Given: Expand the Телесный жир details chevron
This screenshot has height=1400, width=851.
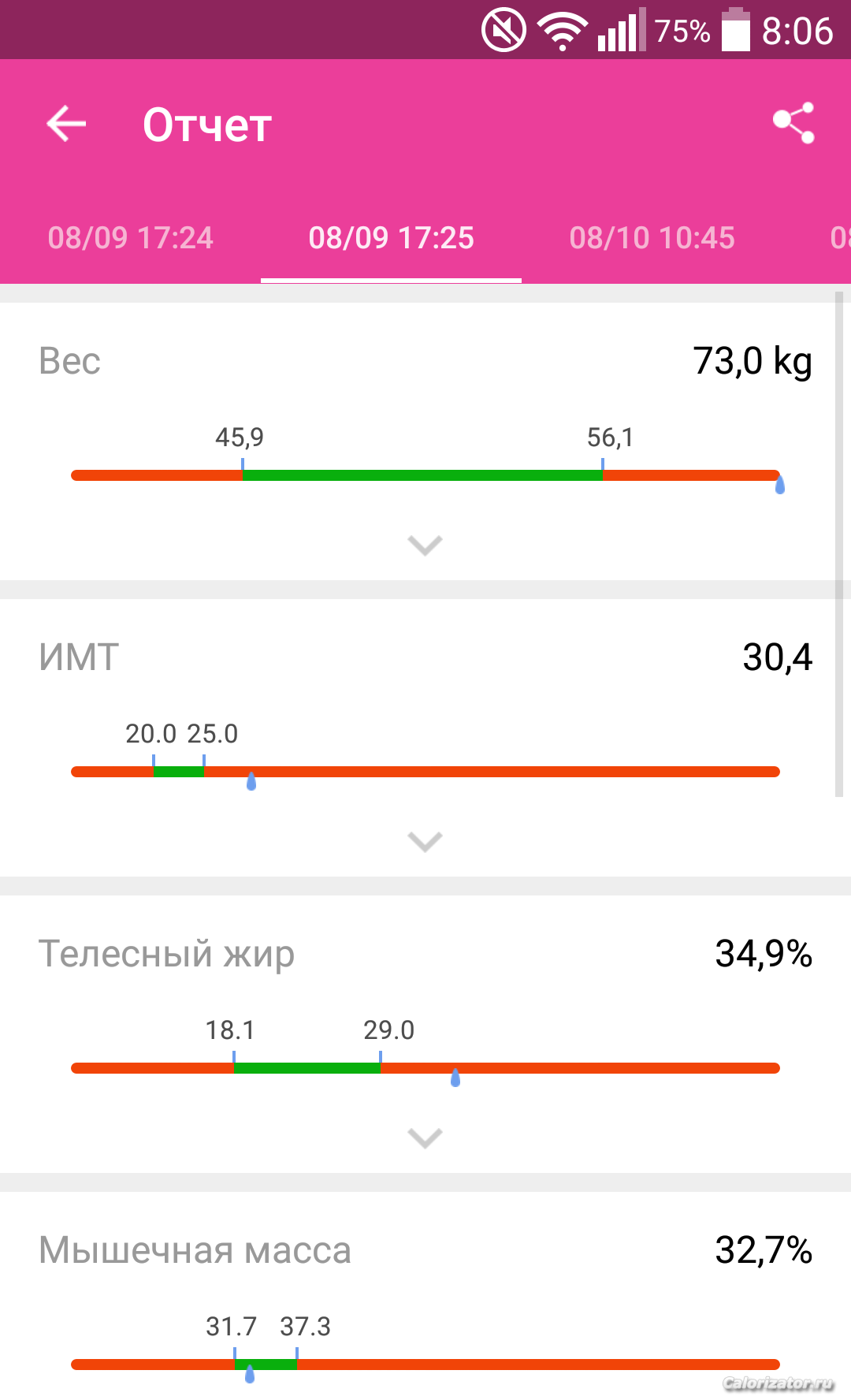Looking at the screenshot, I should (x=425, y=1137).
